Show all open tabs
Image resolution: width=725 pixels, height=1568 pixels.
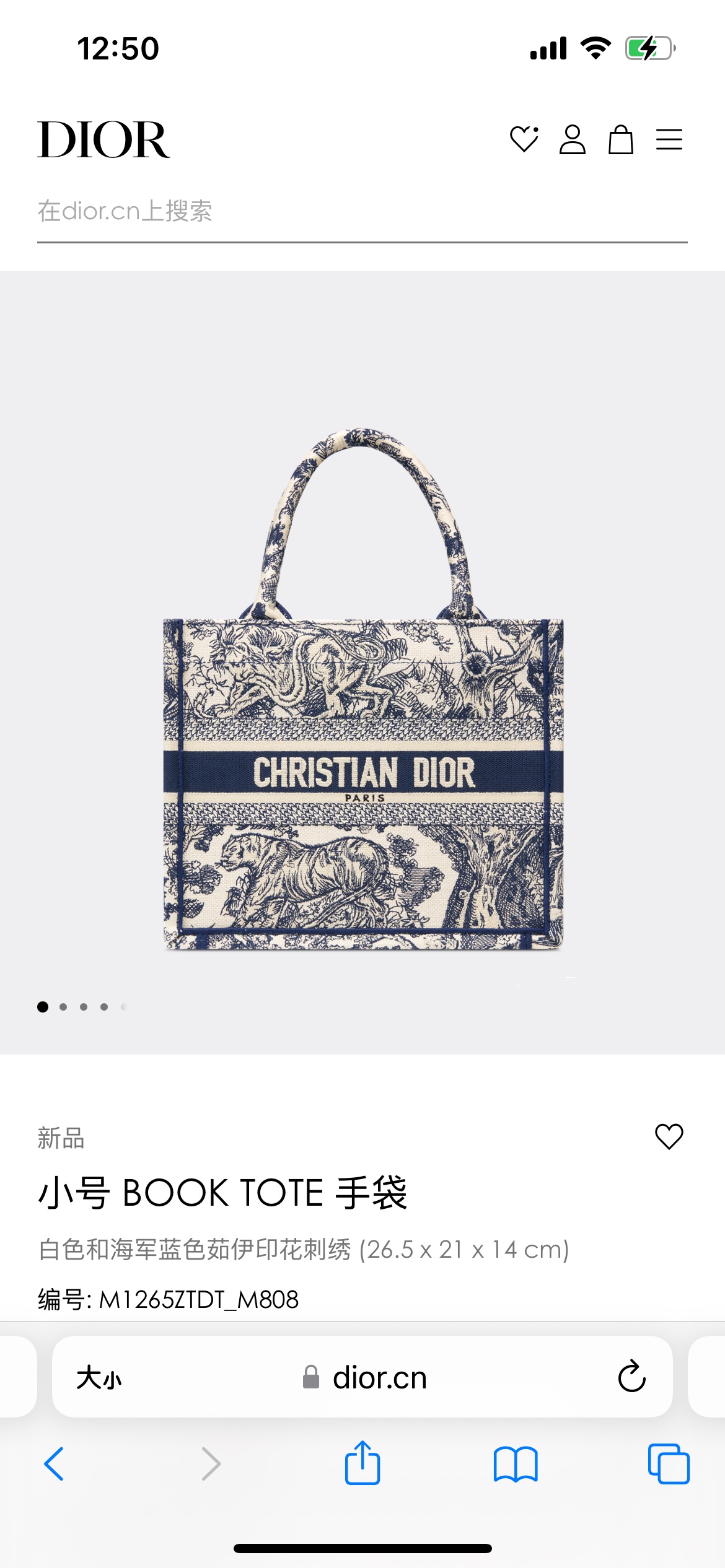click(669, 1464)
